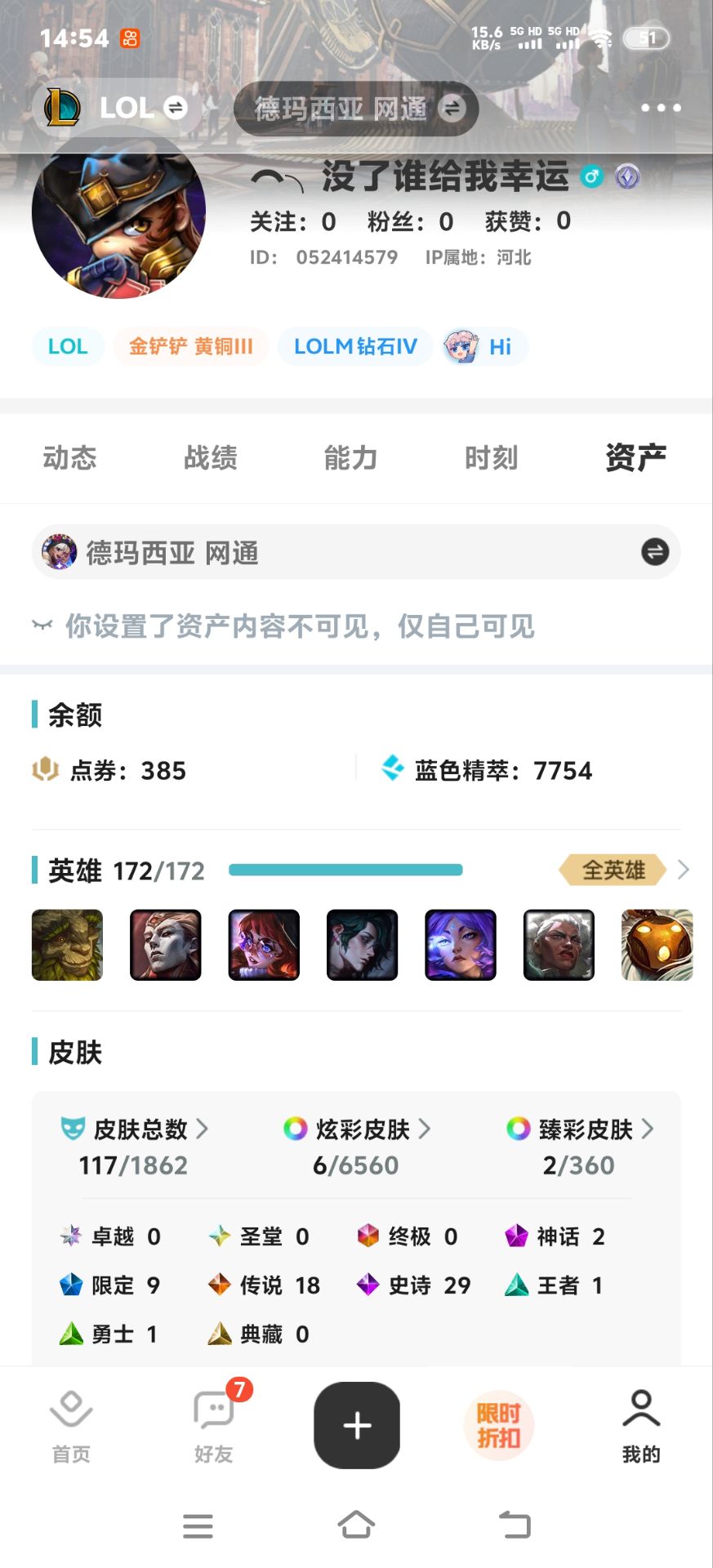Switch to the 时刻 tab

[x=491, y=457]
